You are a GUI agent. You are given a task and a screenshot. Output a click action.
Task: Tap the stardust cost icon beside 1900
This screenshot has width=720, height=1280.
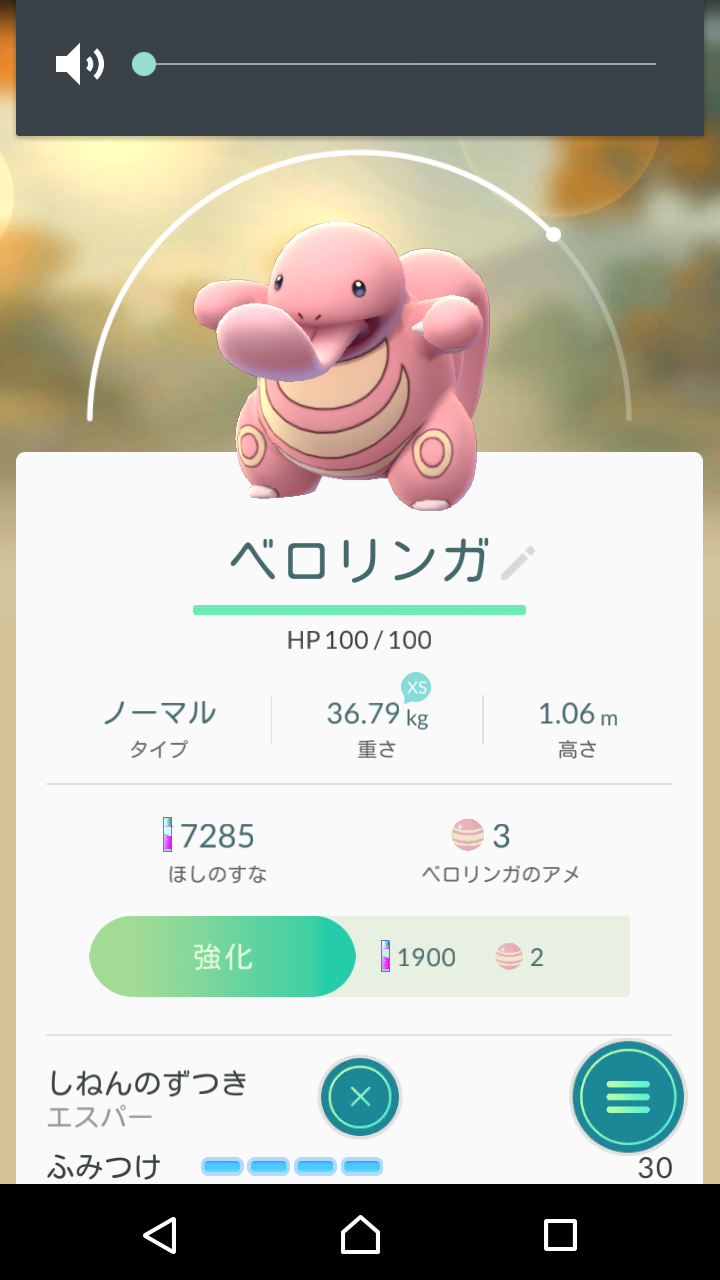(383, 956)
